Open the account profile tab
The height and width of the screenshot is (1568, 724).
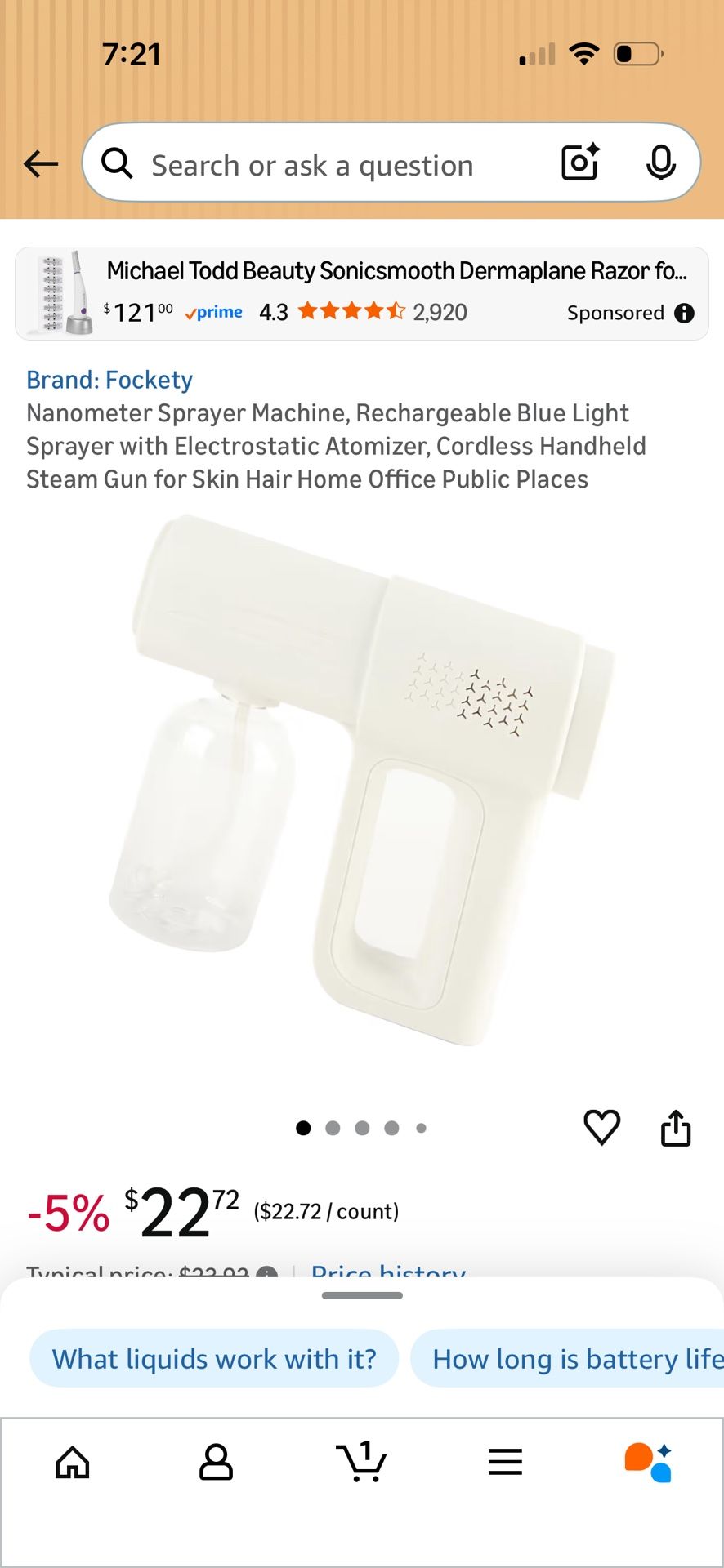[217, 1462]
